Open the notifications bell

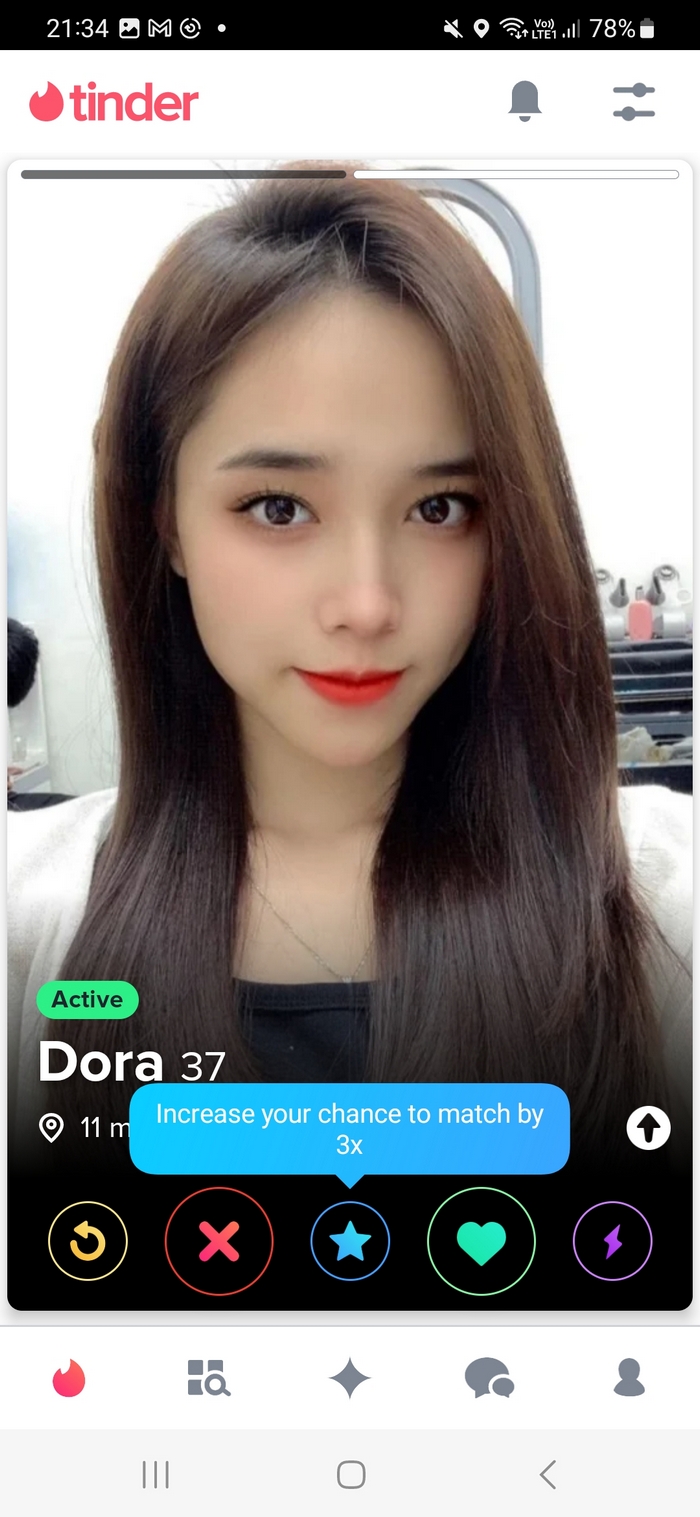(x=525, y=101)
